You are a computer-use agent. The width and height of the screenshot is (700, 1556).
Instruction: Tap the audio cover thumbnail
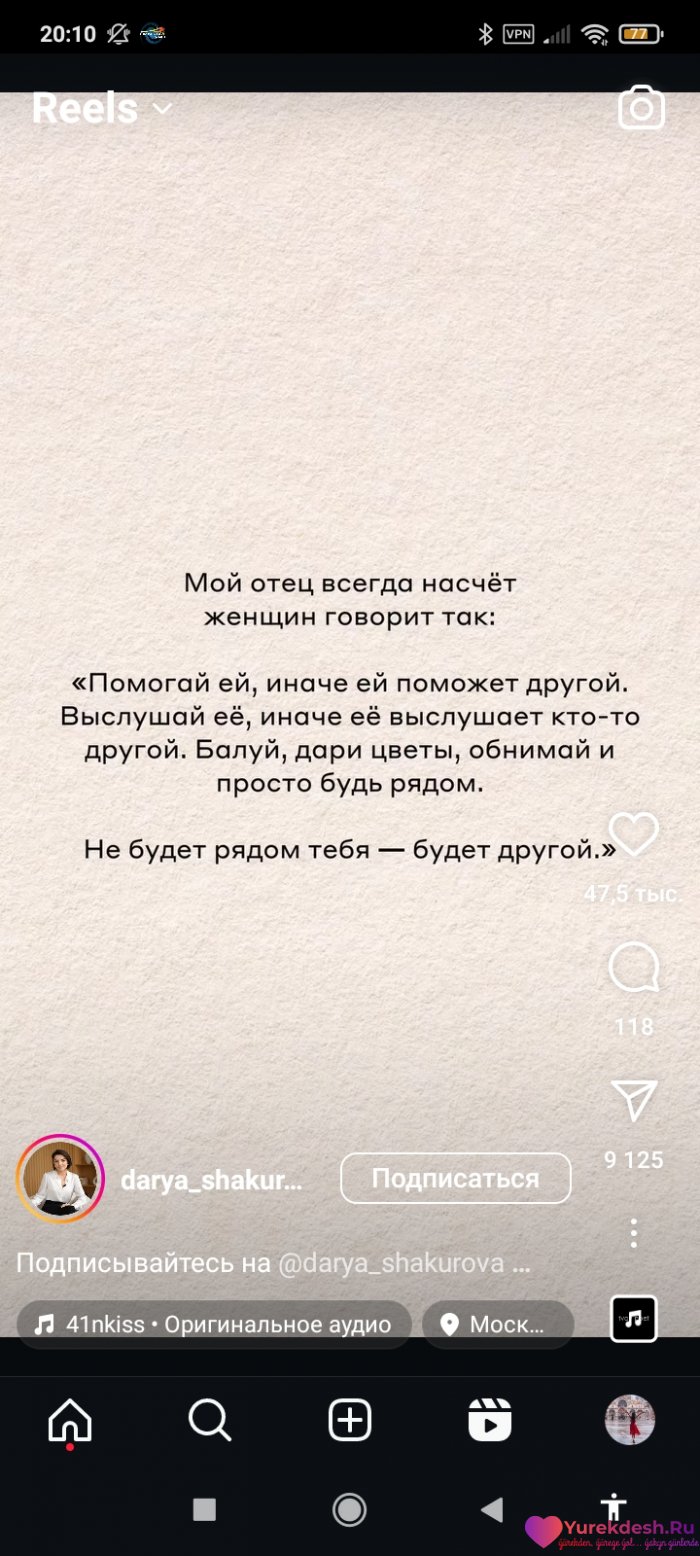634,1319
